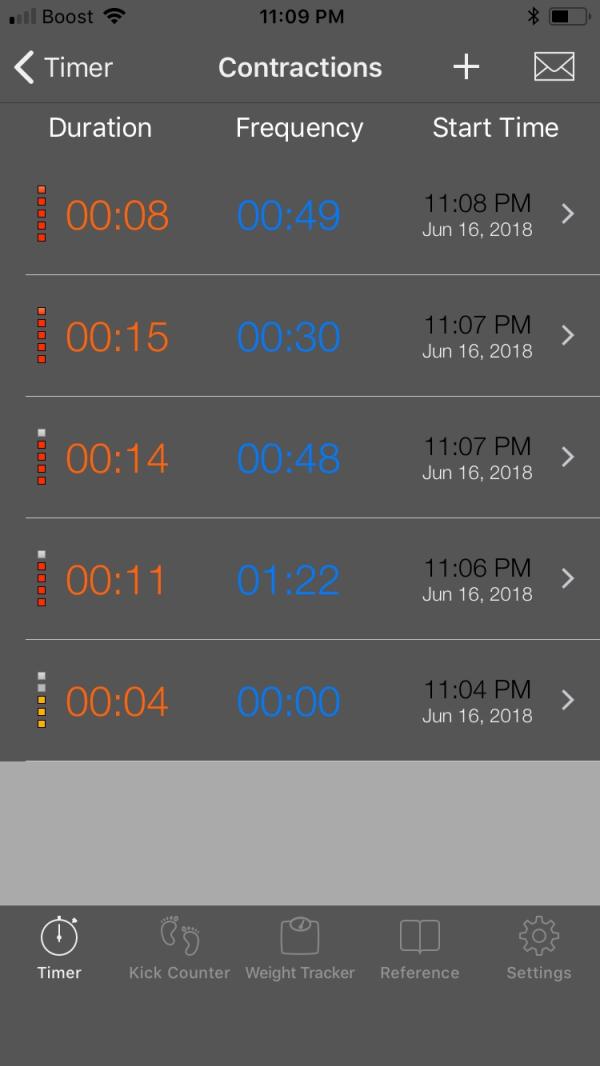Switch to the Kick Counter tab
Screen dimensions: 600x1066
click(179, 948)
